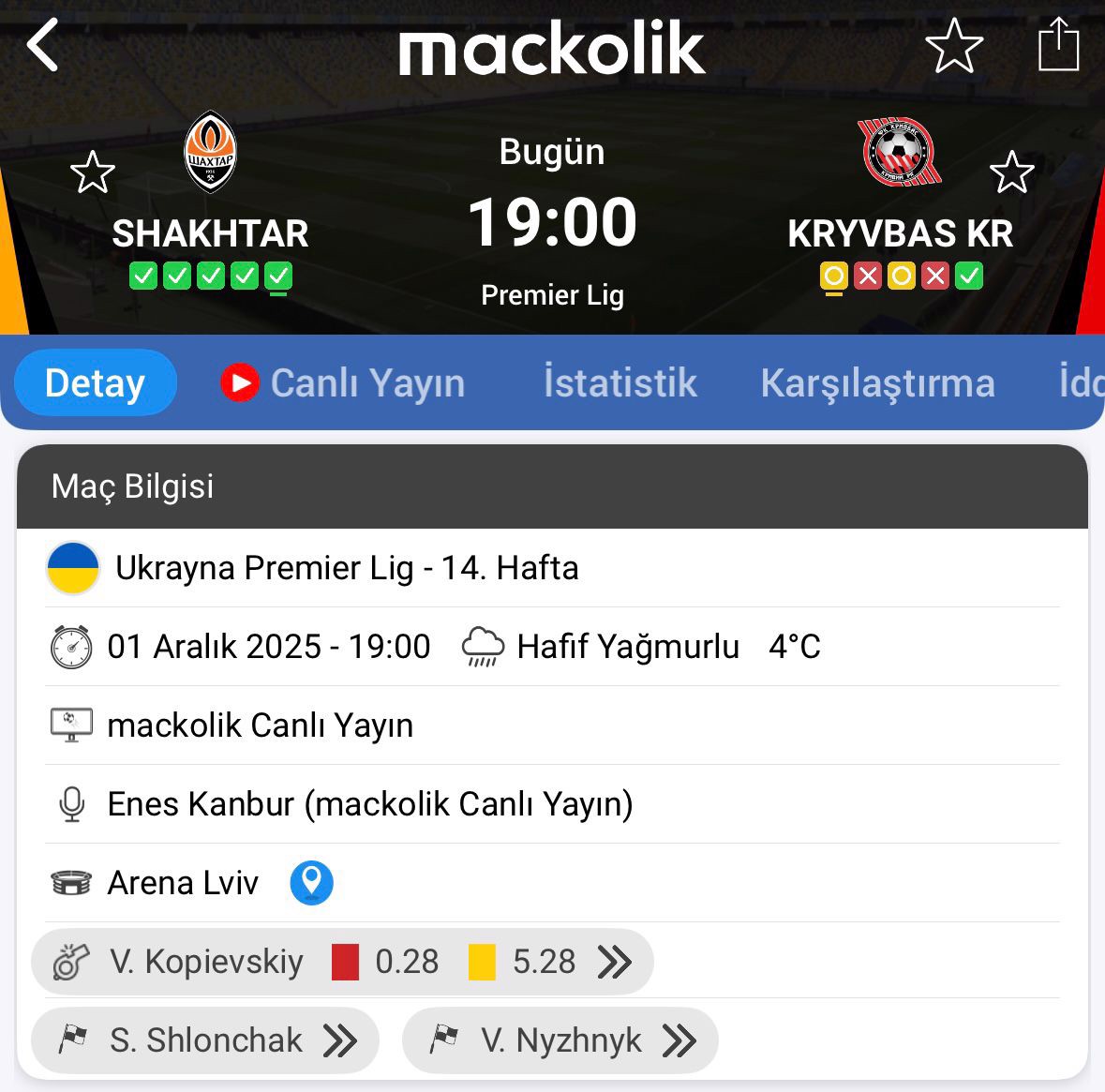Open the Ukrayna Premier Lig league page
The image size is (1105, 1092).
coord(346,568)
